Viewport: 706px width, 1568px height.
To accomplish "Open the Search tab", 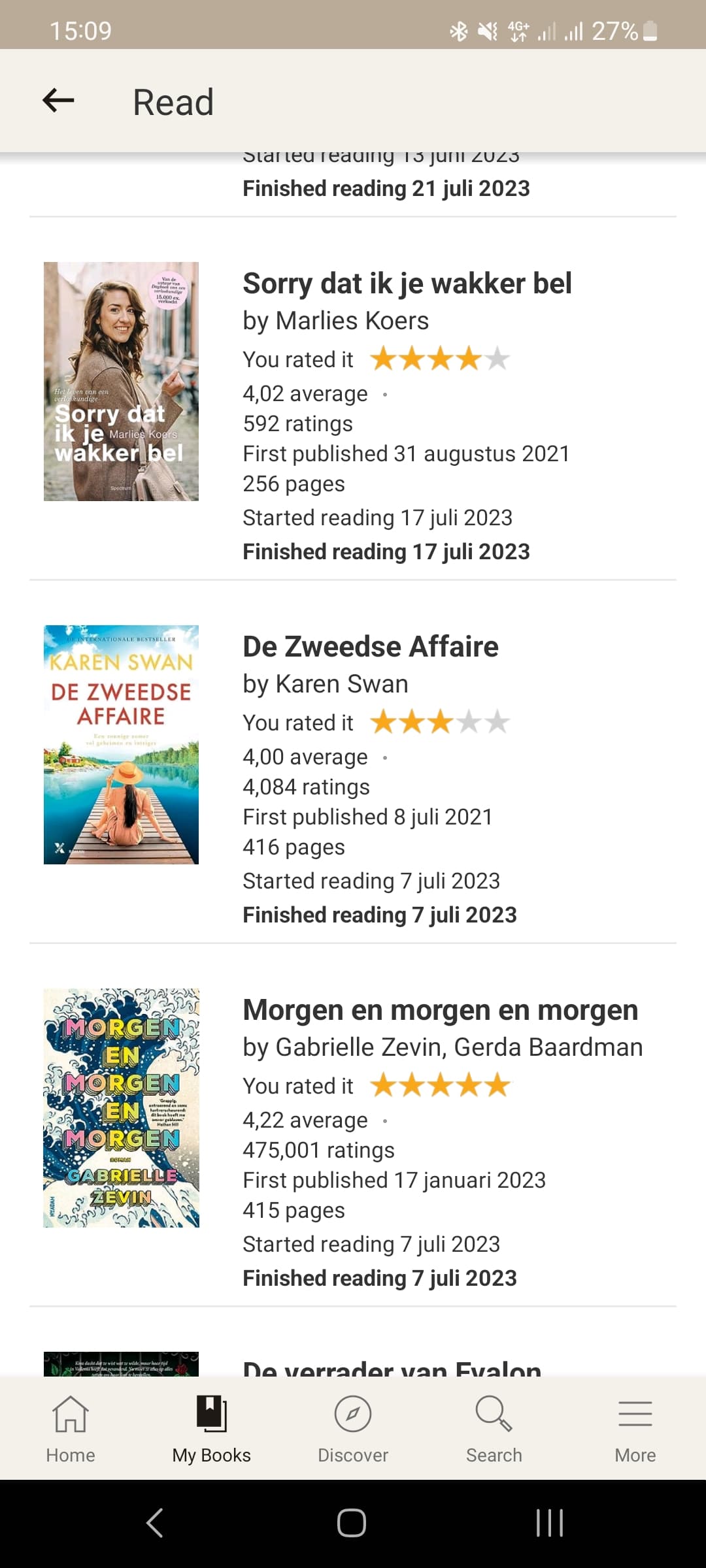I will pos(494,1429).
